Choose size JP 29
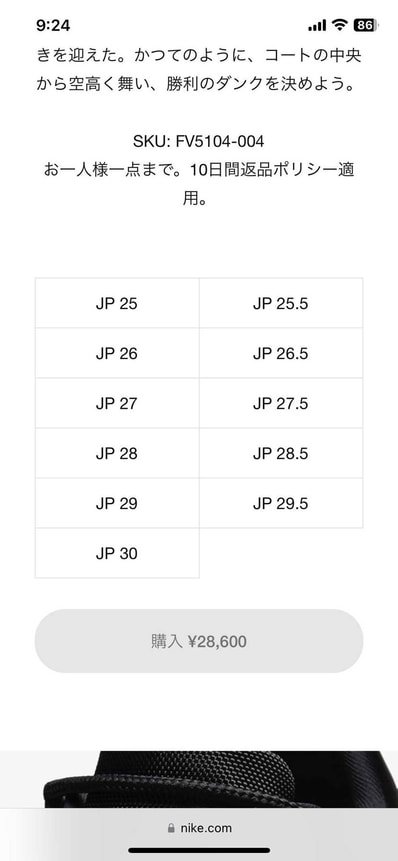 pyautogui.click(x=117, y=503)
